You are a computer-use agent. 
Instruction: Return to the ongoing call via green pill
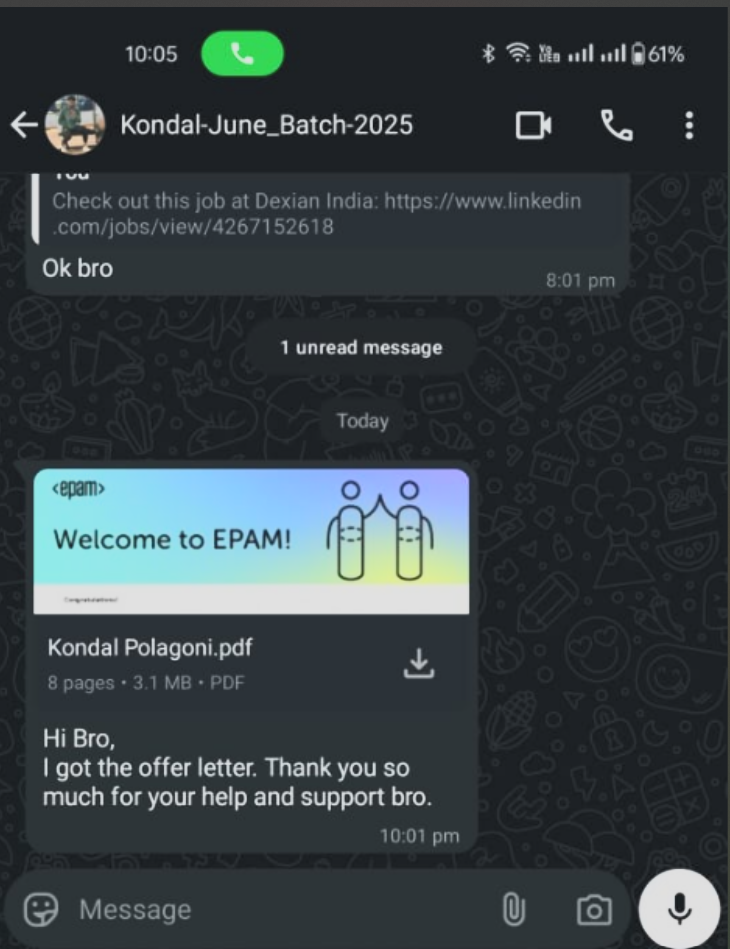[242, 55]
